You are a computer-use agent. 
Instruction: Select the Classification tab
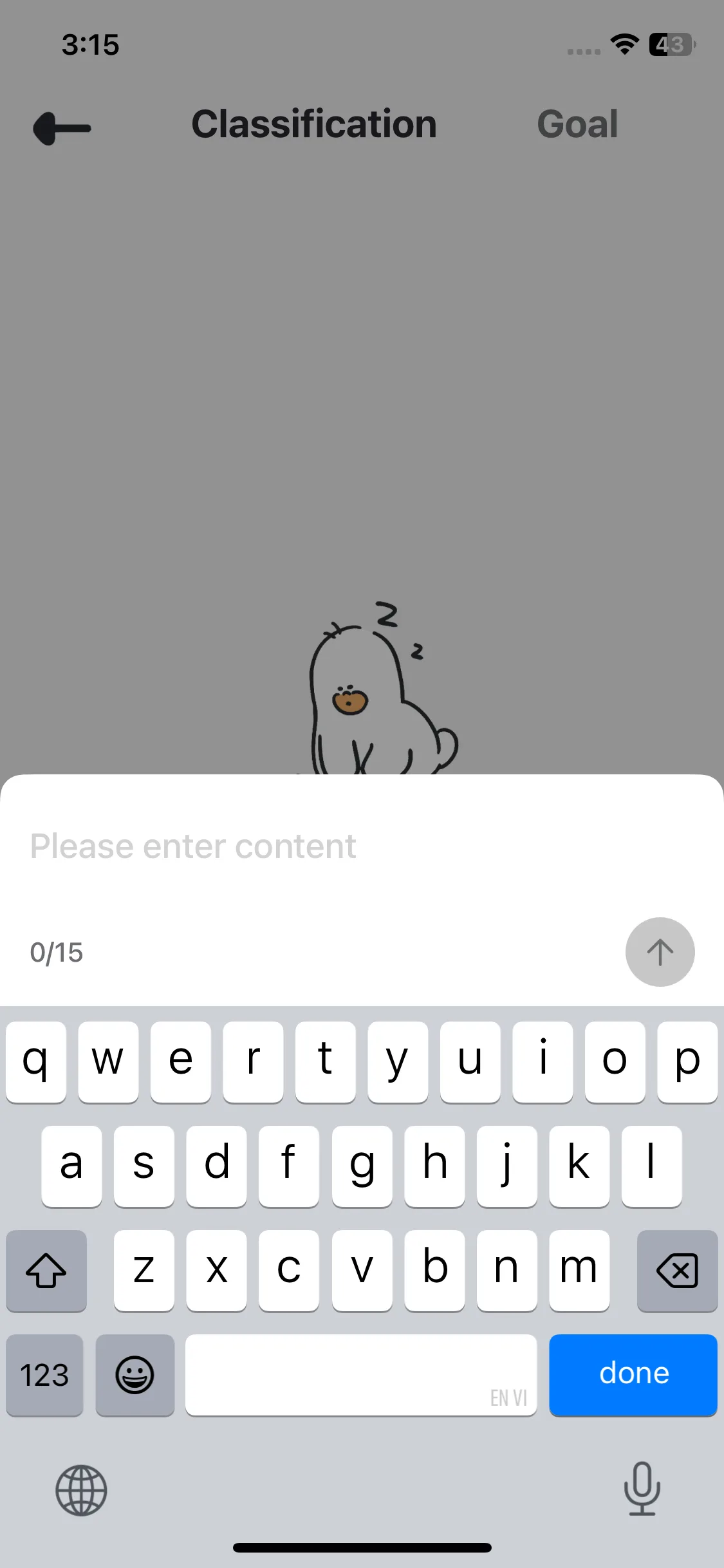pos(314,124)
